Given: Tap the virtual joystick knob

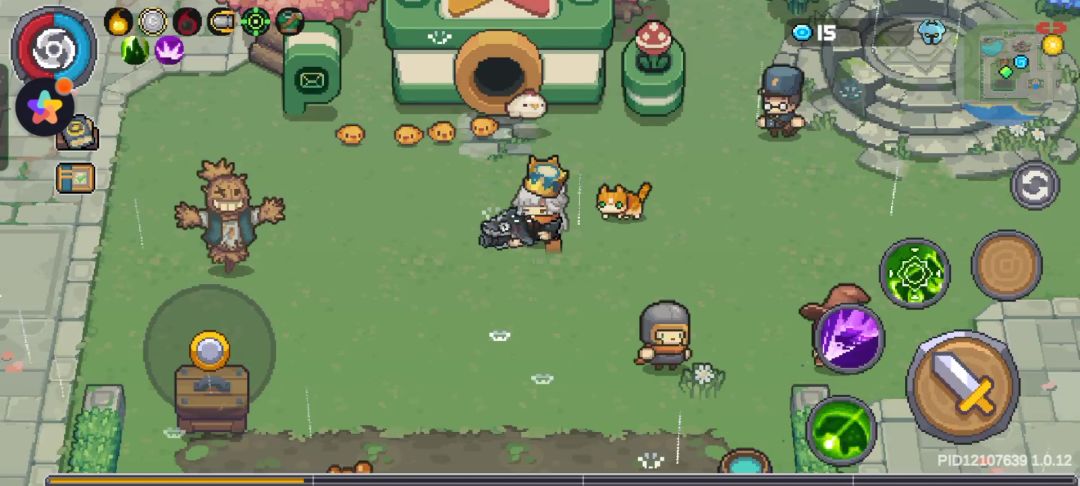Looking at the screenshot, I should pyautogui.click(x=209, y=350).
